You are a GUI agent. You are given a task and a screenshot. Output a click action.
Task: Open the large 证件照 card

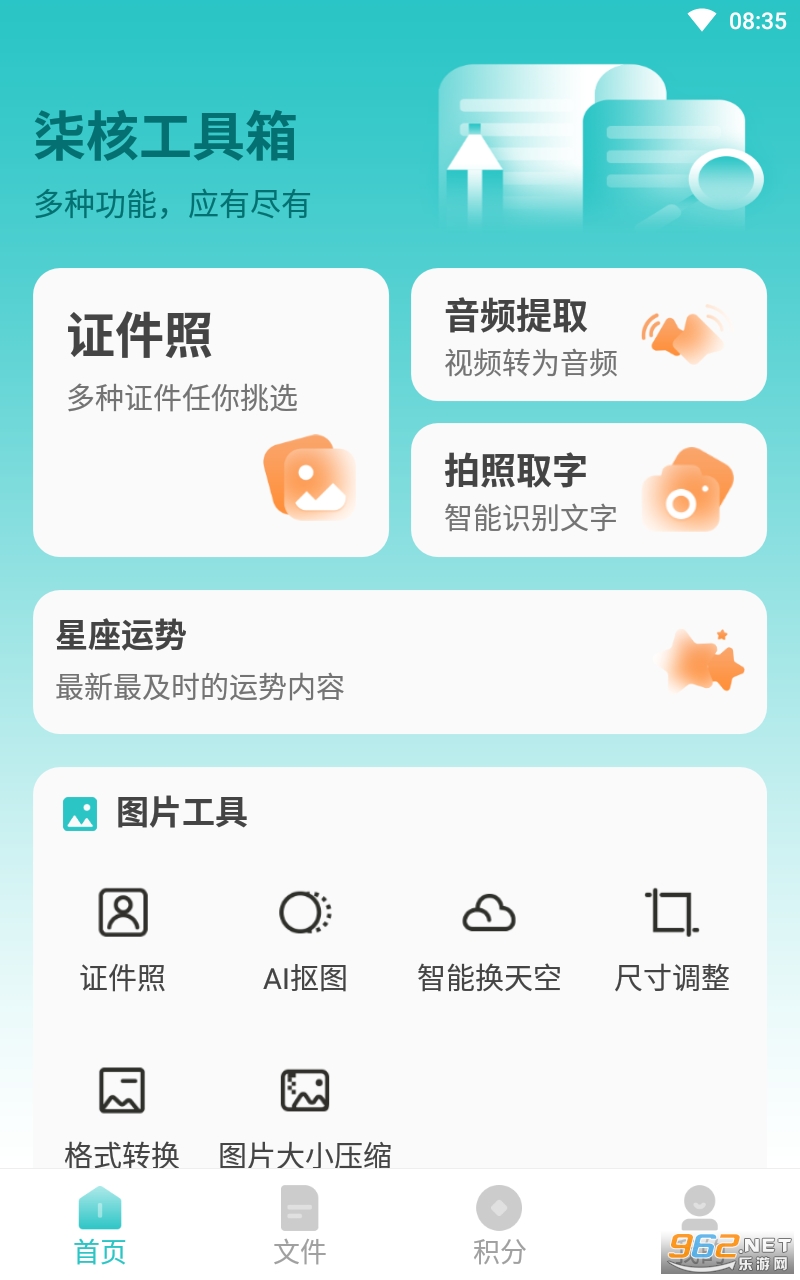click(211, 412)
